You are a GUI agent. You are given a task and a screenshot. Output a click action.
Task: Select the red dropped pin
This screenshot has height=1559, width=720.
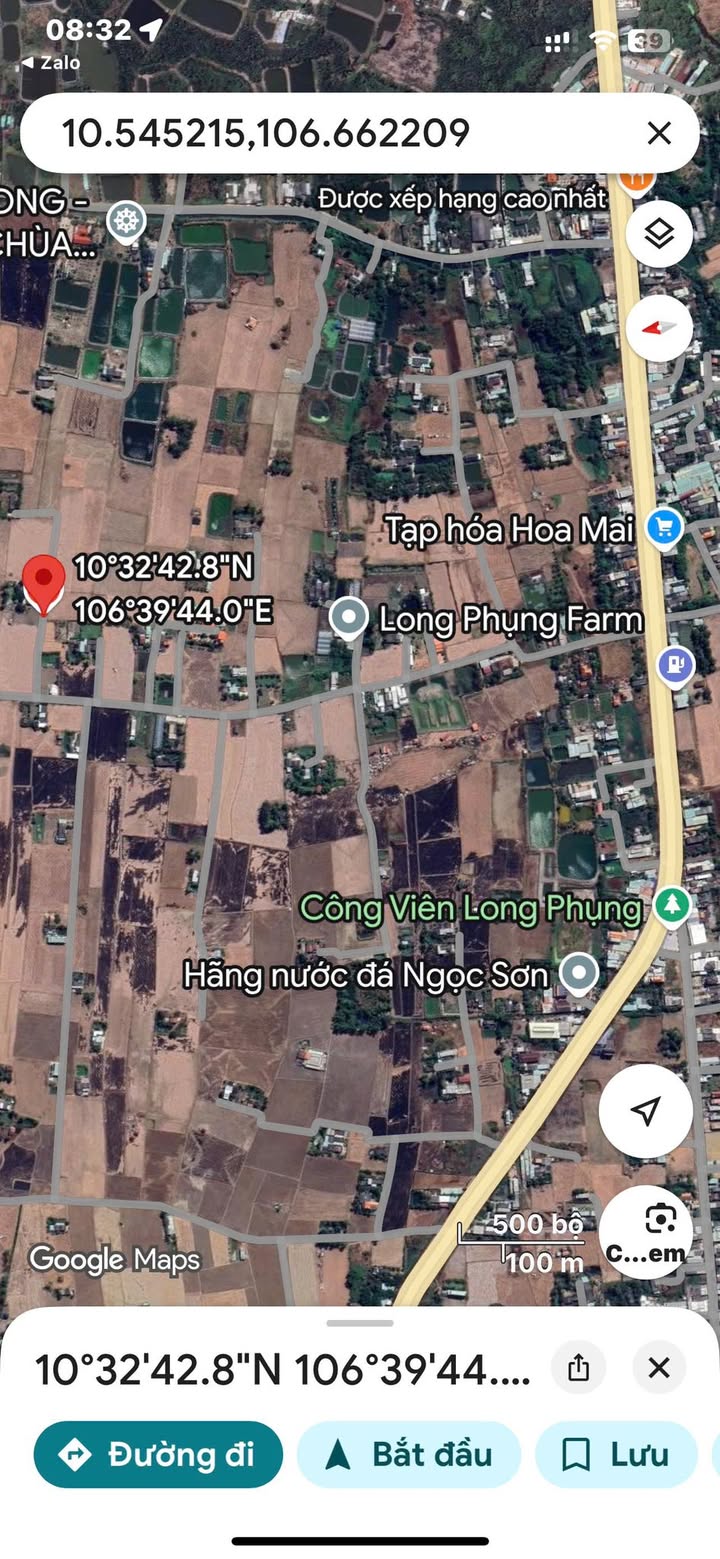(42, 582)
